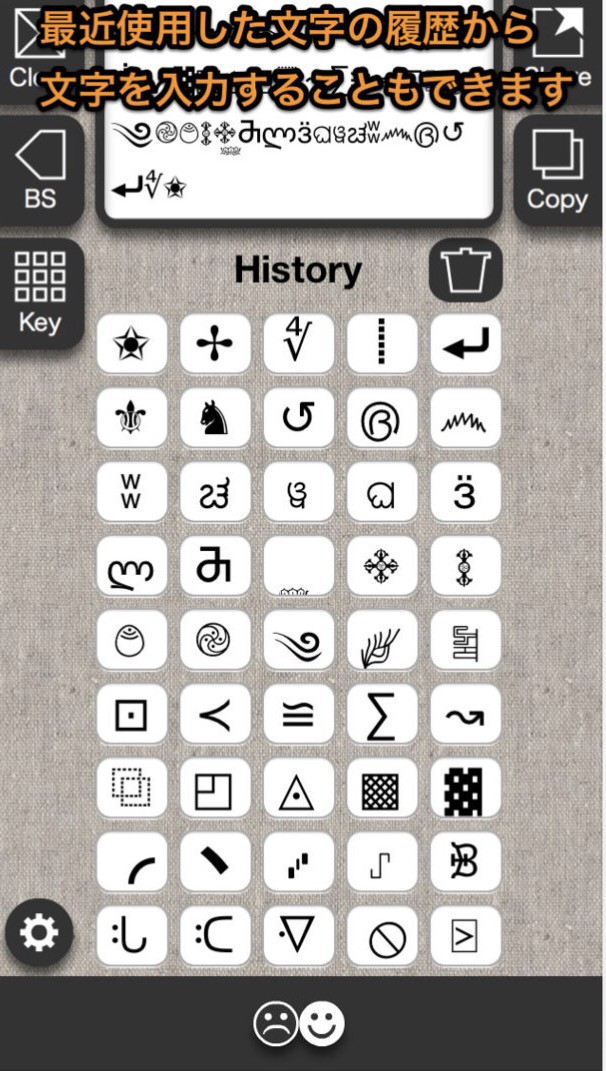Copy the composed symbols with Copy
This screenshot has height=1071, width=606.
click(557, 171)
